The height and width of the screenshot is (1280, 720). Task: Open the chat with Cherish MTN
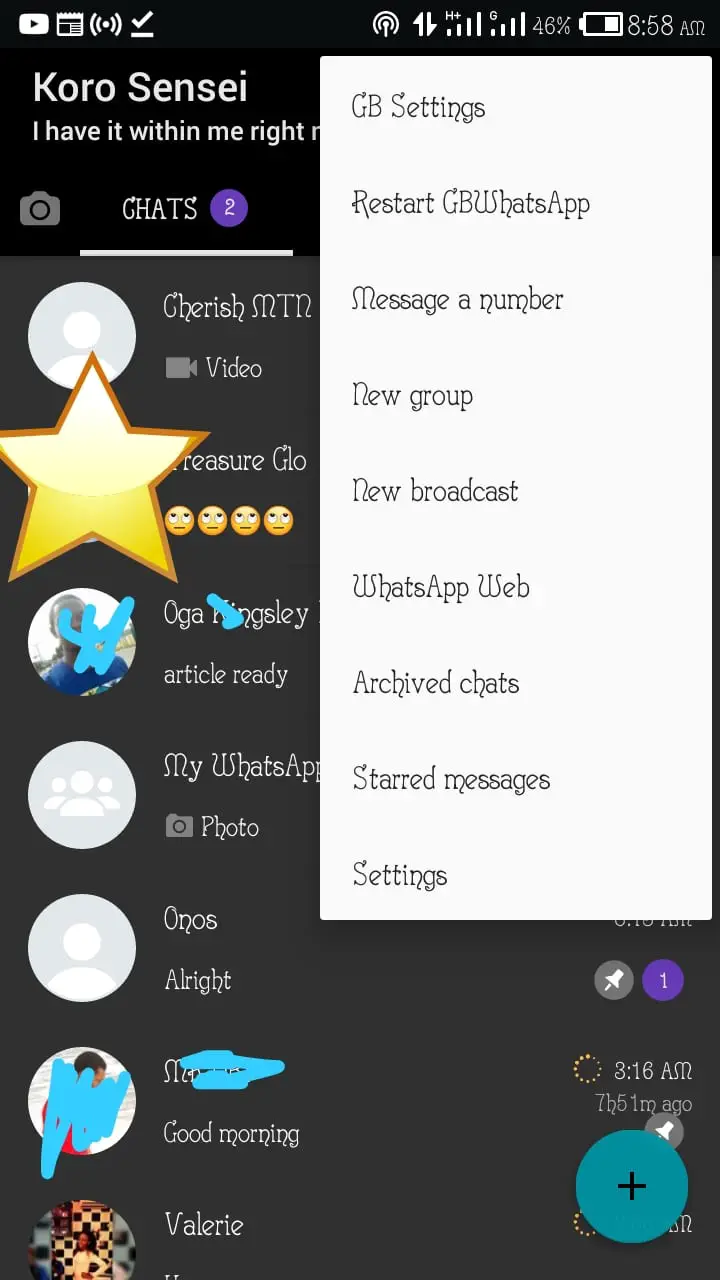[x=237, y=306]
